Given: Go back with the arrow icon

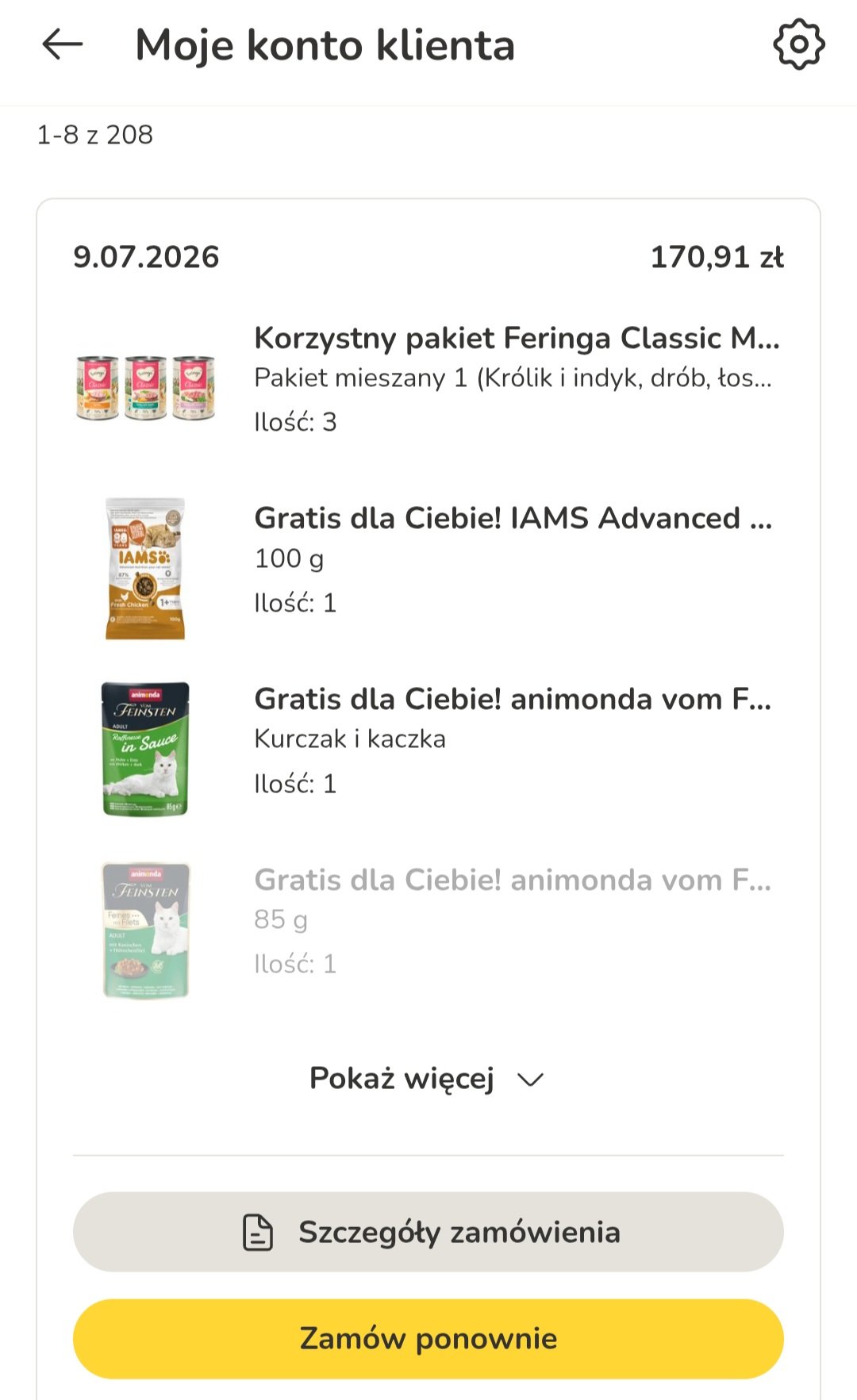Looking at the screenshot, I should [x=63, y=44].
